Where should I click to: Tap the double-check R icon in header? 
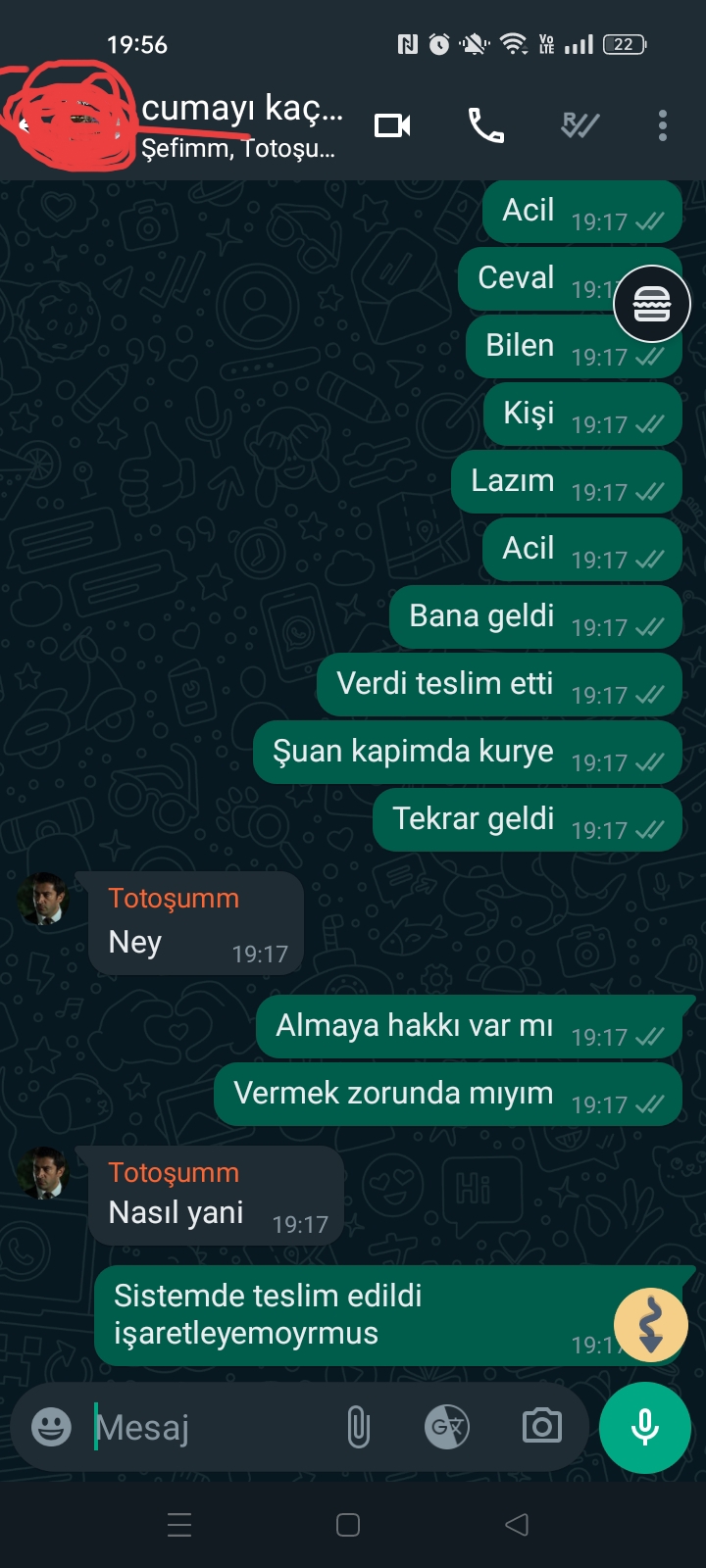(580, 125)
